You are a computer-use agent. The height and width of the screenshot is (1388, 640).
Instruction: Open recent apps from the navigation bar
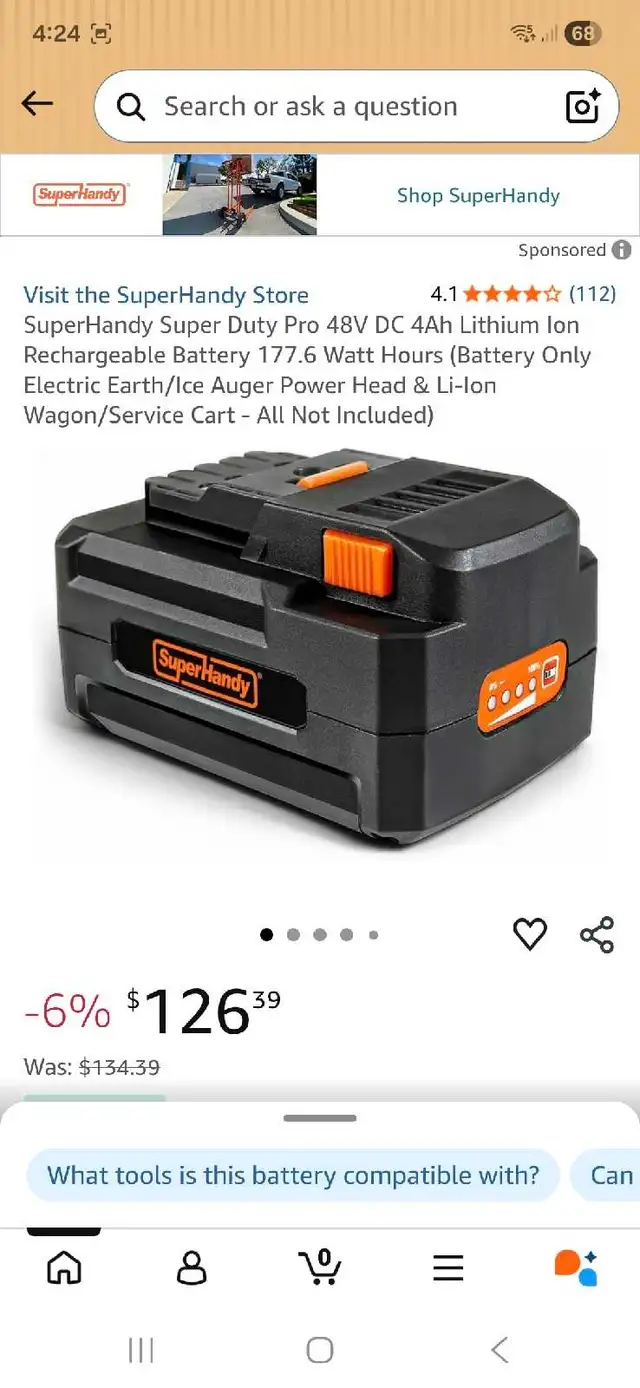(141, 1350)
